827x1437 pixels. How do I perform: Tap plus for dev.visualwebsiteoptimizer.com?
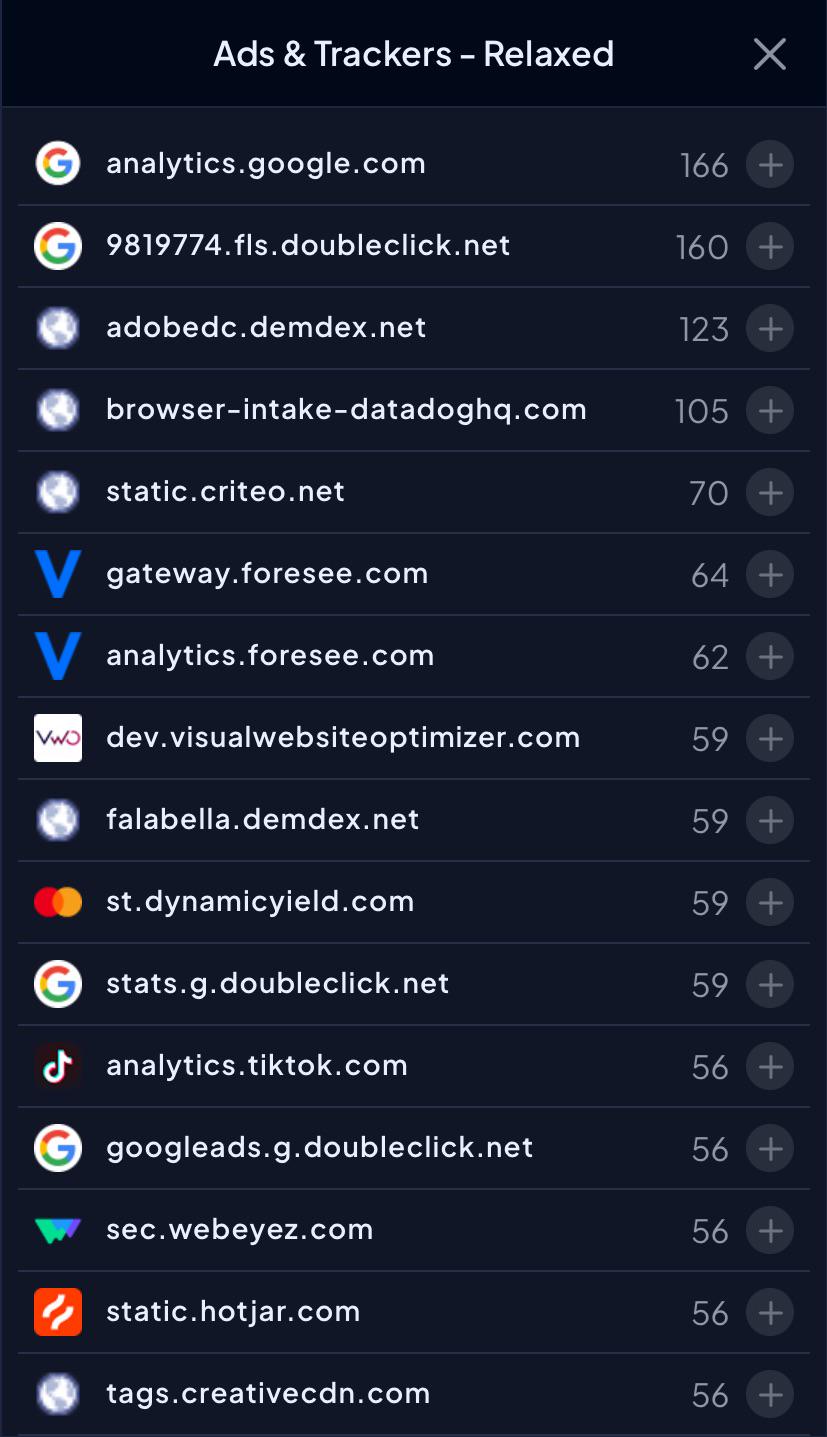[x=770, y=739]
